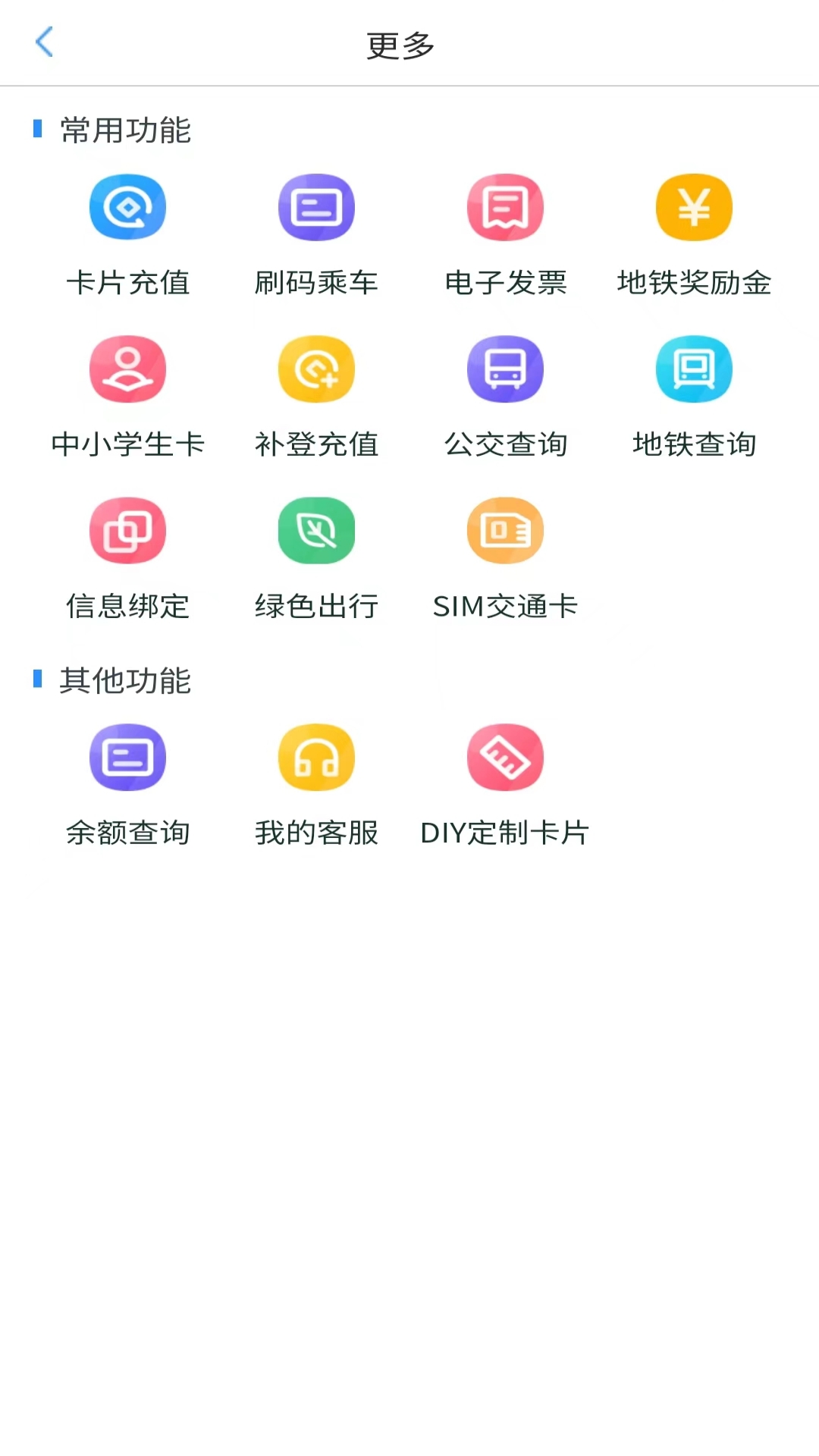
Task: Go back using the arrow
Action: [45, 43]
